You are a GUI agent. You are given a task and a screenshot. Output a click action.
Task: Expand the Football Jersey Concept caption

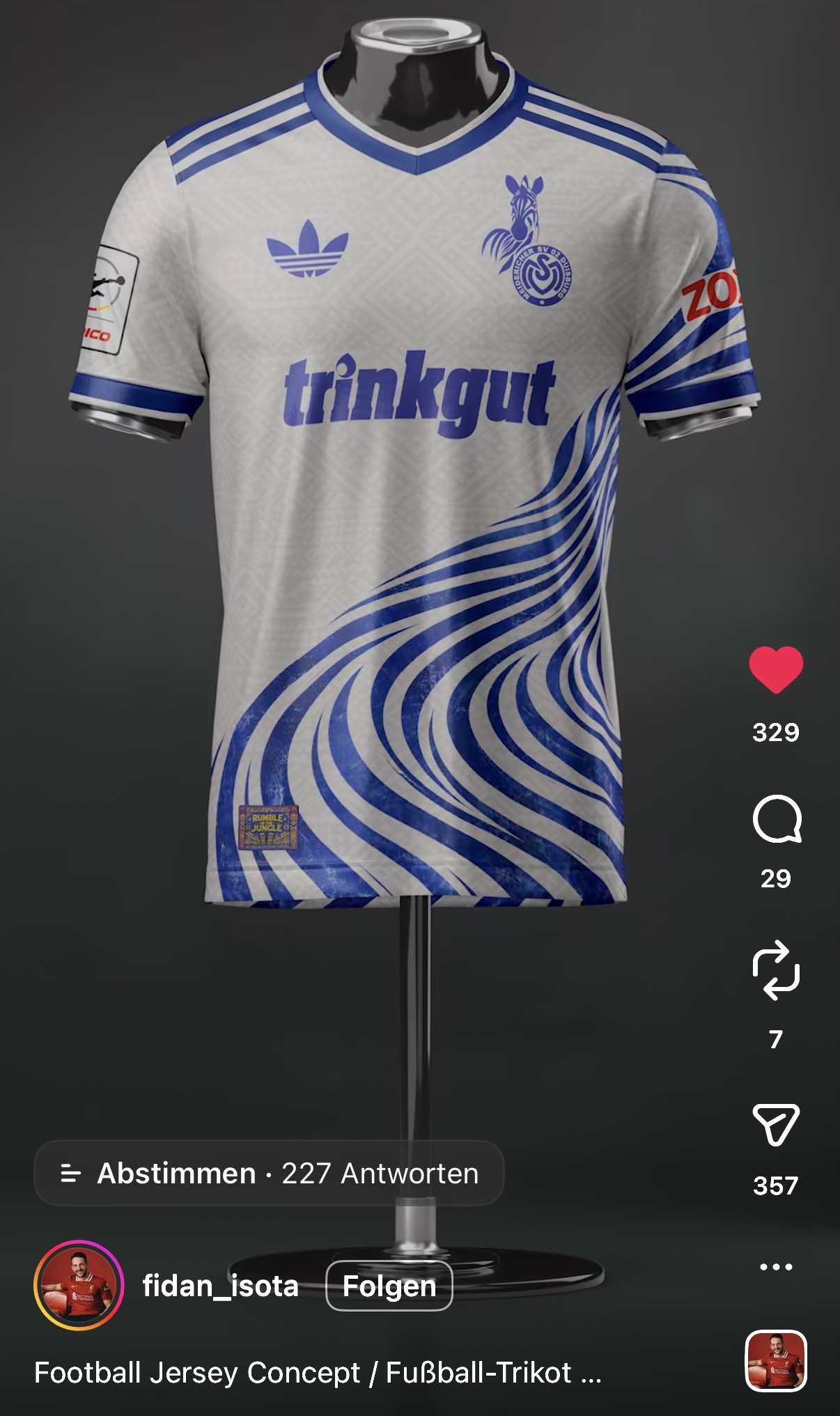[318, 1373]
